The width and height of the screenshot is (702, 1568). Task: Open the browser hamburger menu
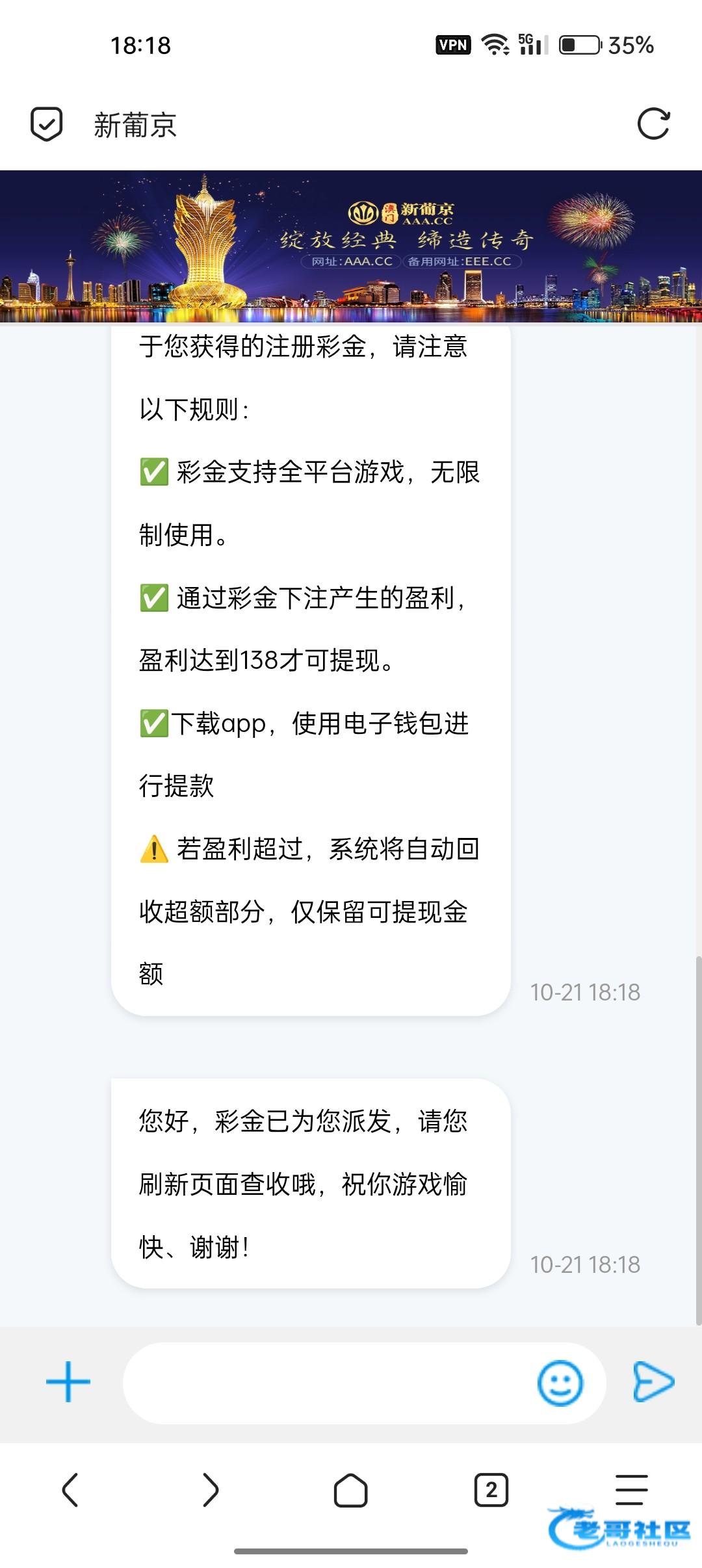tap(631, 1489)
